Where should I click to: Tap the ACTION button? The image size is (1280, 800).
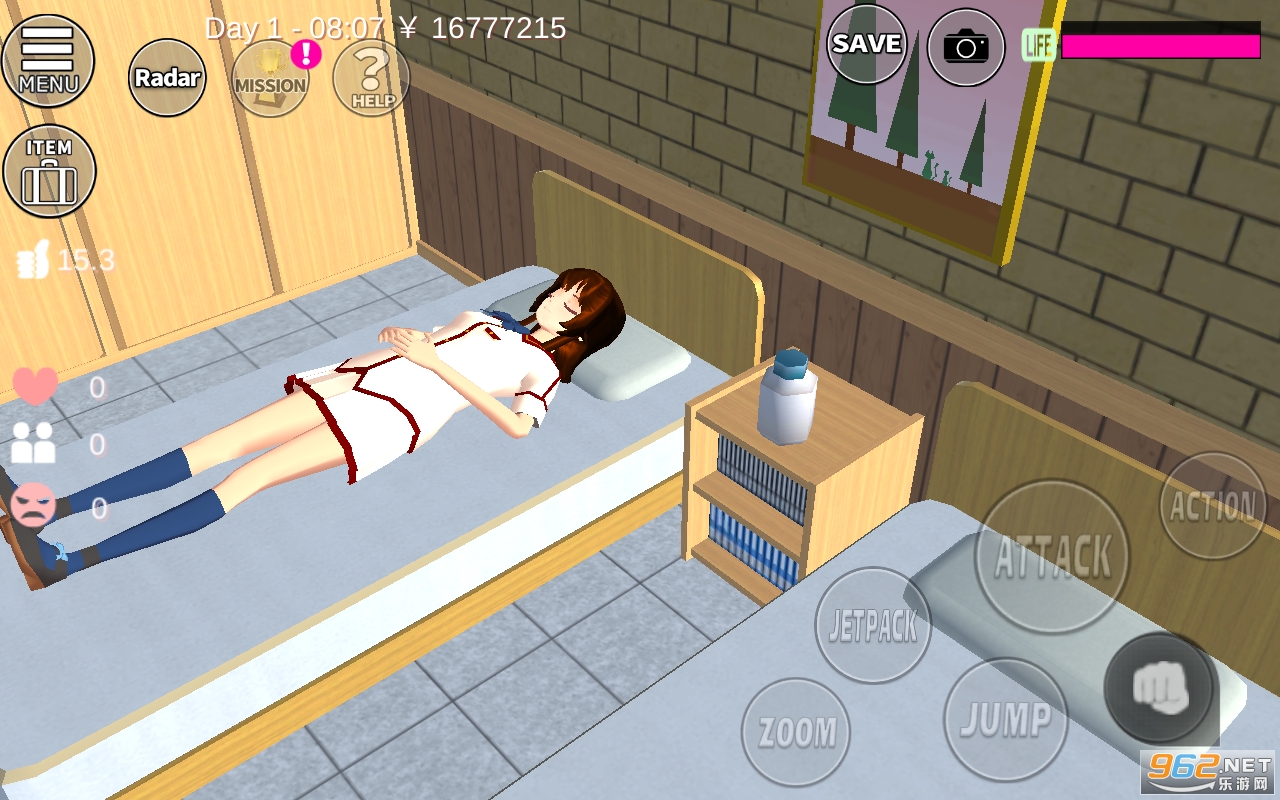tap(1212, 506)
